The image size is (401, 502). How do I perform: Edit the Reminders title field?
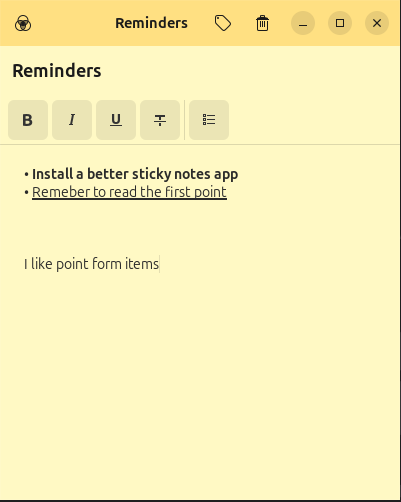click(200, 71)
